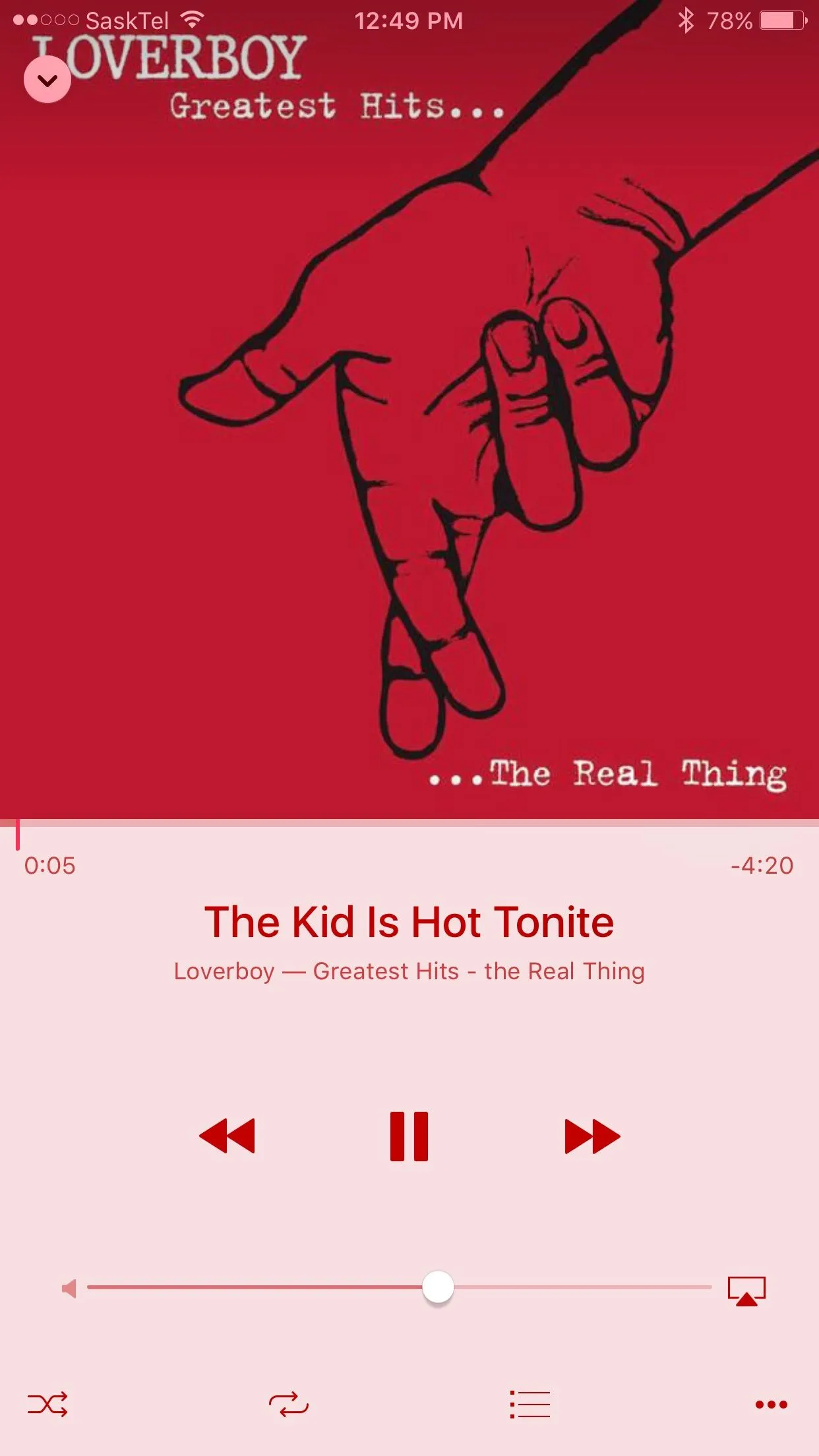Collapse the Now Playing screen
The image size is (819, 1456).
(47, 80)
